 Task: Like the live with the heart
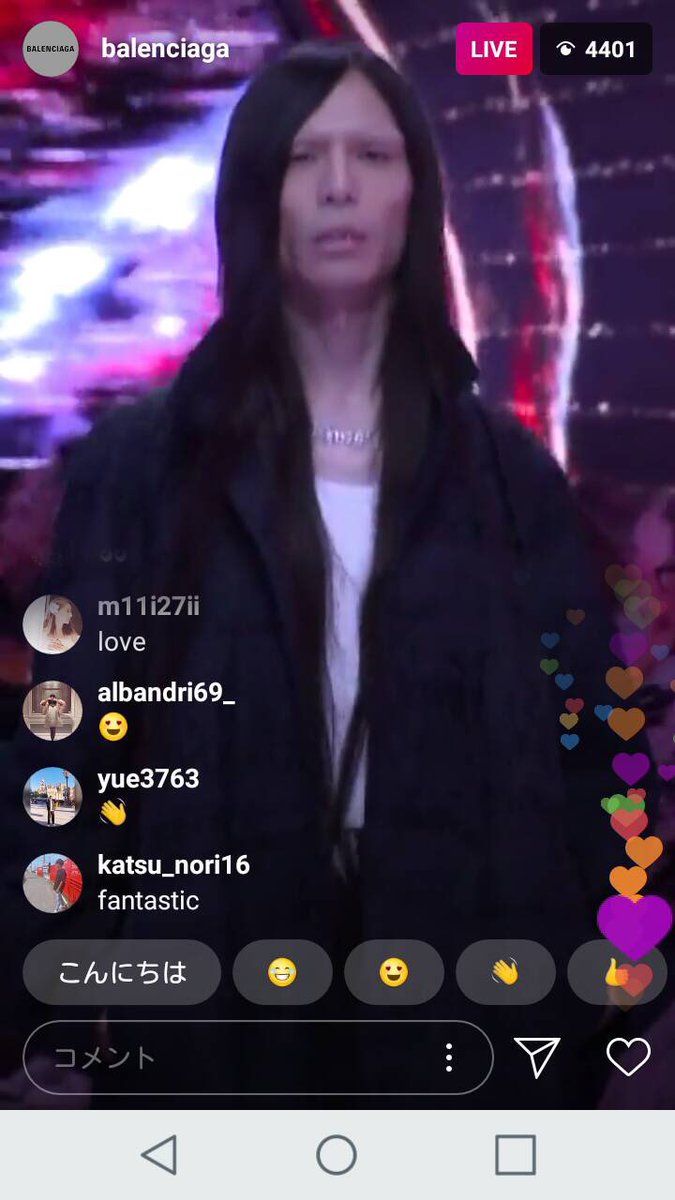(628, 1057)
